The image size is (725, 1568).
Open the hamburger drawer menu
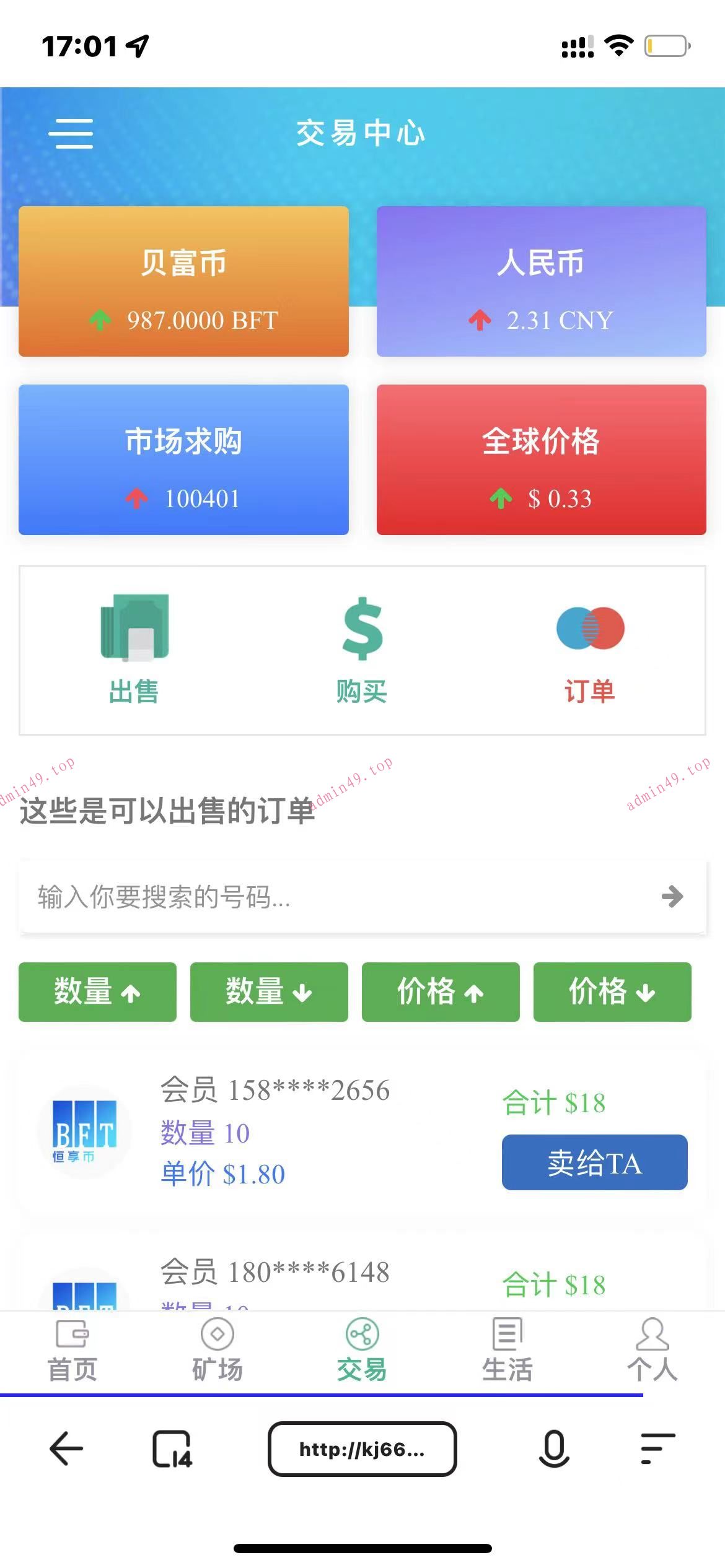tap(71, 134)
